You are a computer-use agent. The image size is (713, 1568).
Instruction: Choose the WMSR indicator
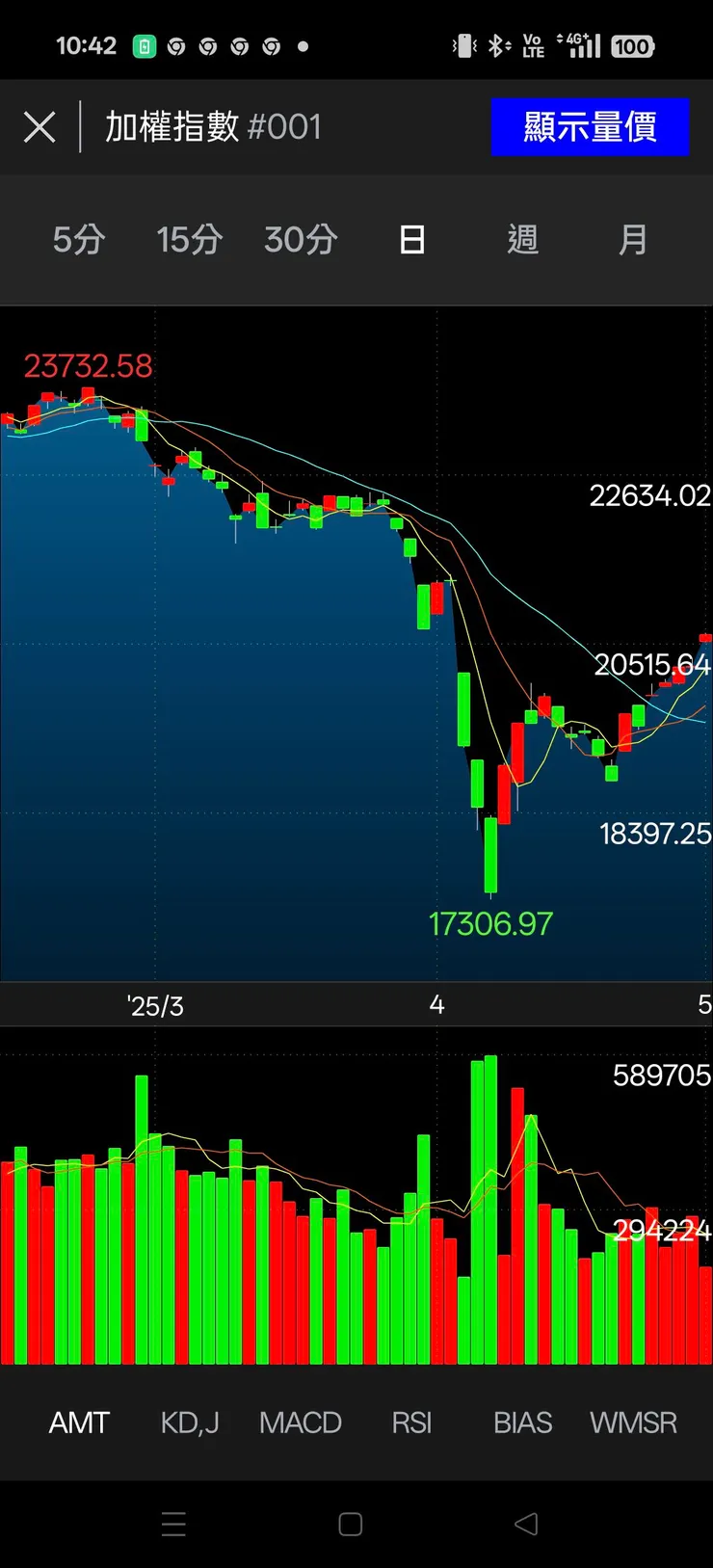coord(633,1422)
